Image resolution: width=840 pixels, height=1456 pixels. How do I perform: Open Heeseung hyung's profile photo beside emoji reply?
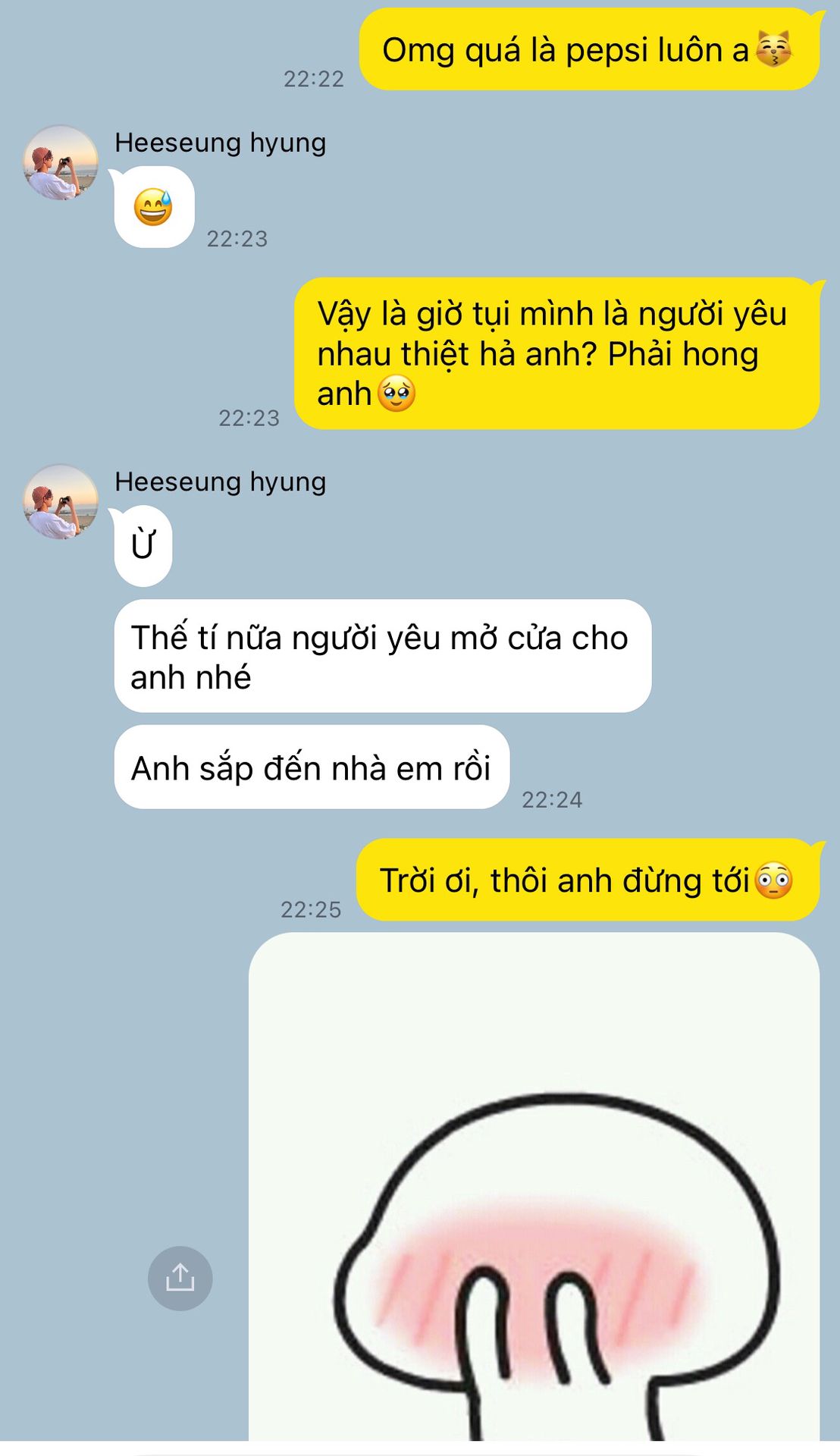[61, 163]
